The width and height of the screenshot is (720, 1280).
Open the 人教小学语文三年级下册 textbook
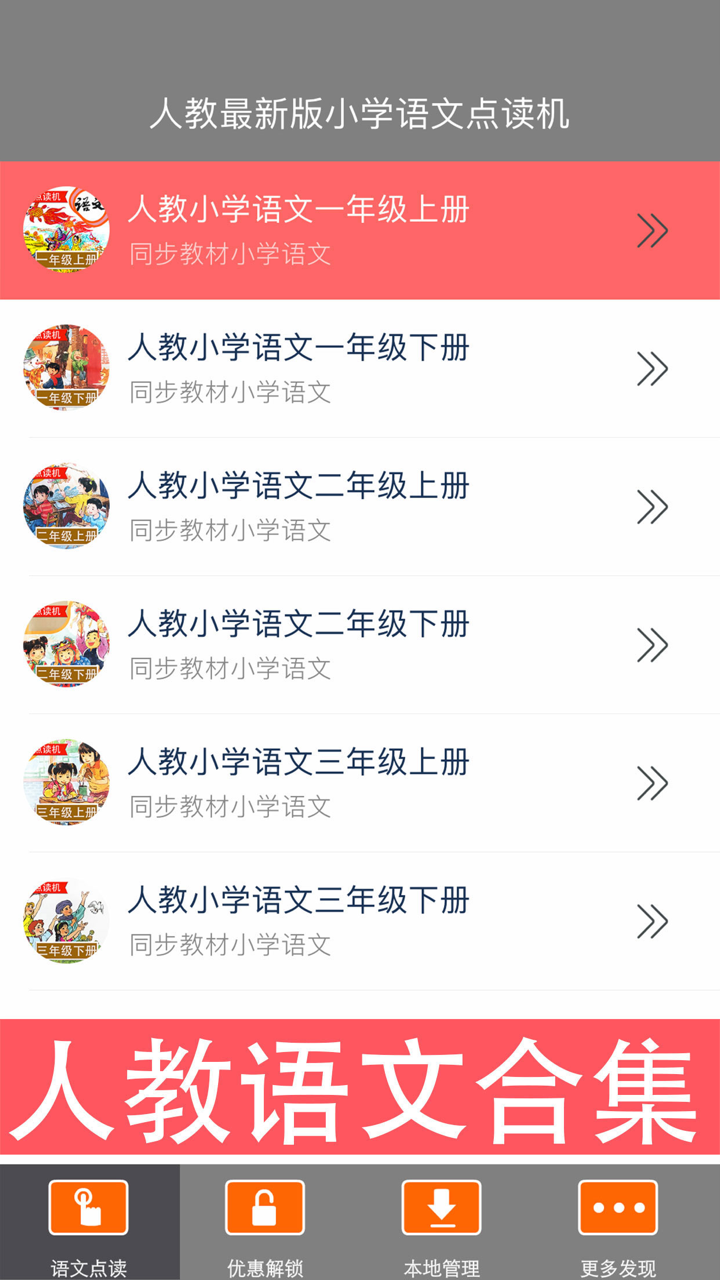tap(360, 921)
